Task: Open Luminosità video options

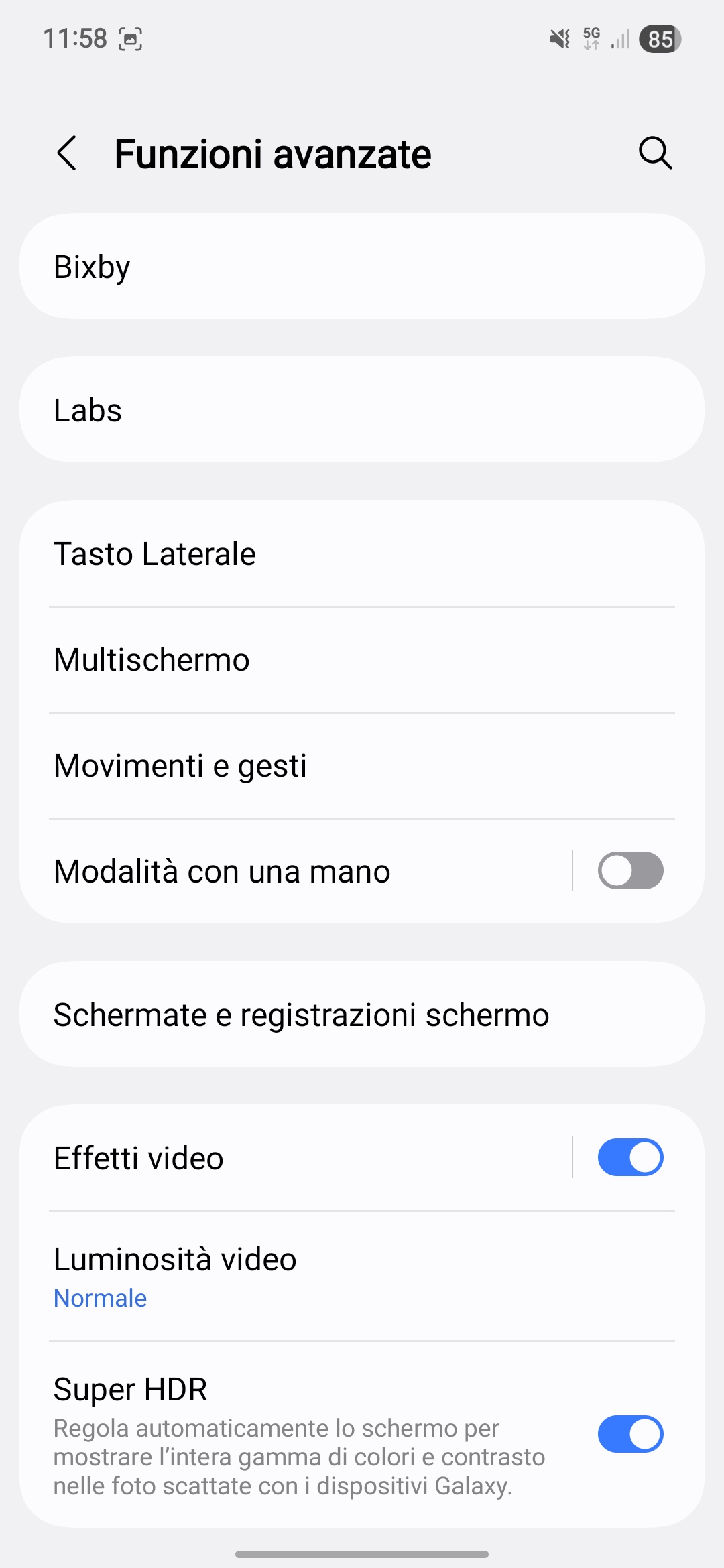Action: click(362, 1277)
